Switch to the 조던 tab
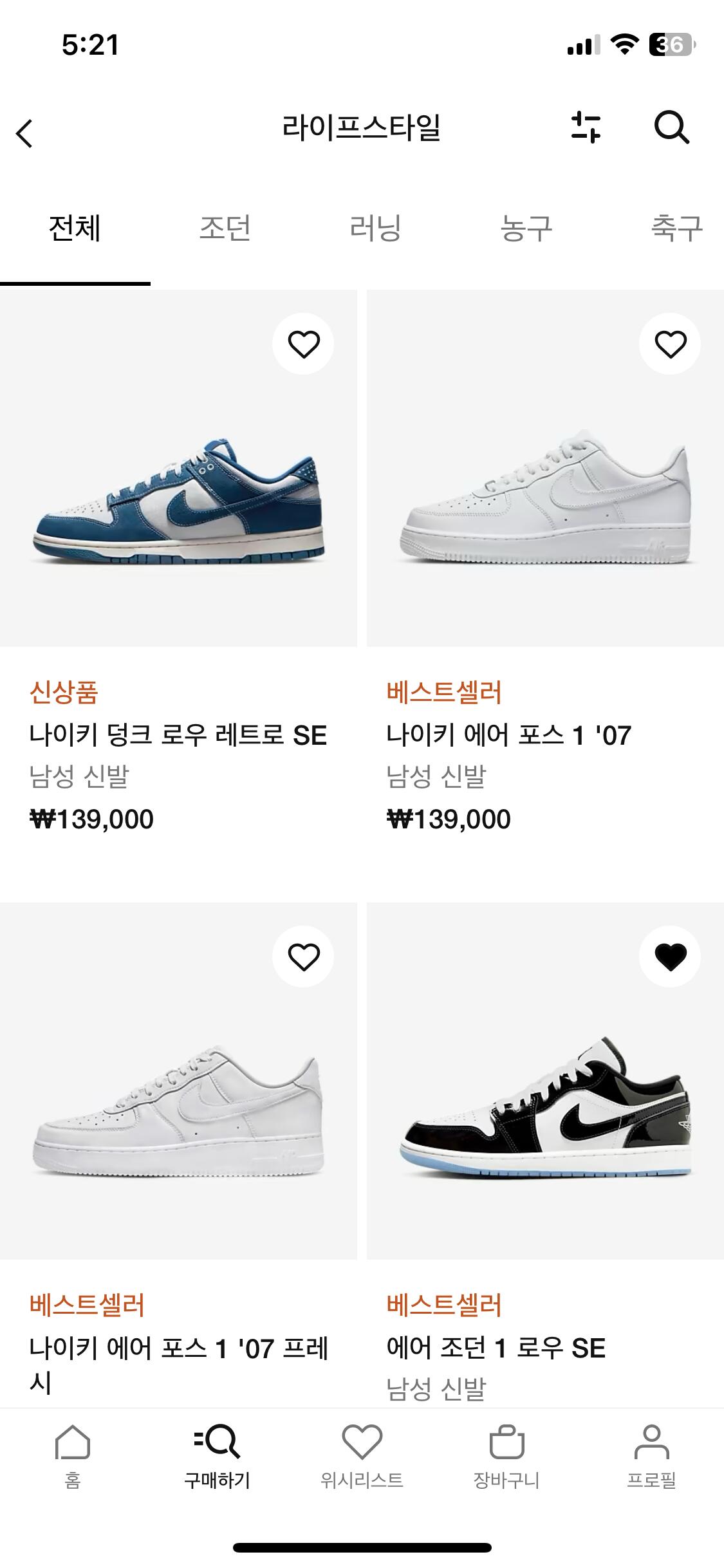Image resolution: width=724 pixels, height=1568 pixels. tap(225, 229)
